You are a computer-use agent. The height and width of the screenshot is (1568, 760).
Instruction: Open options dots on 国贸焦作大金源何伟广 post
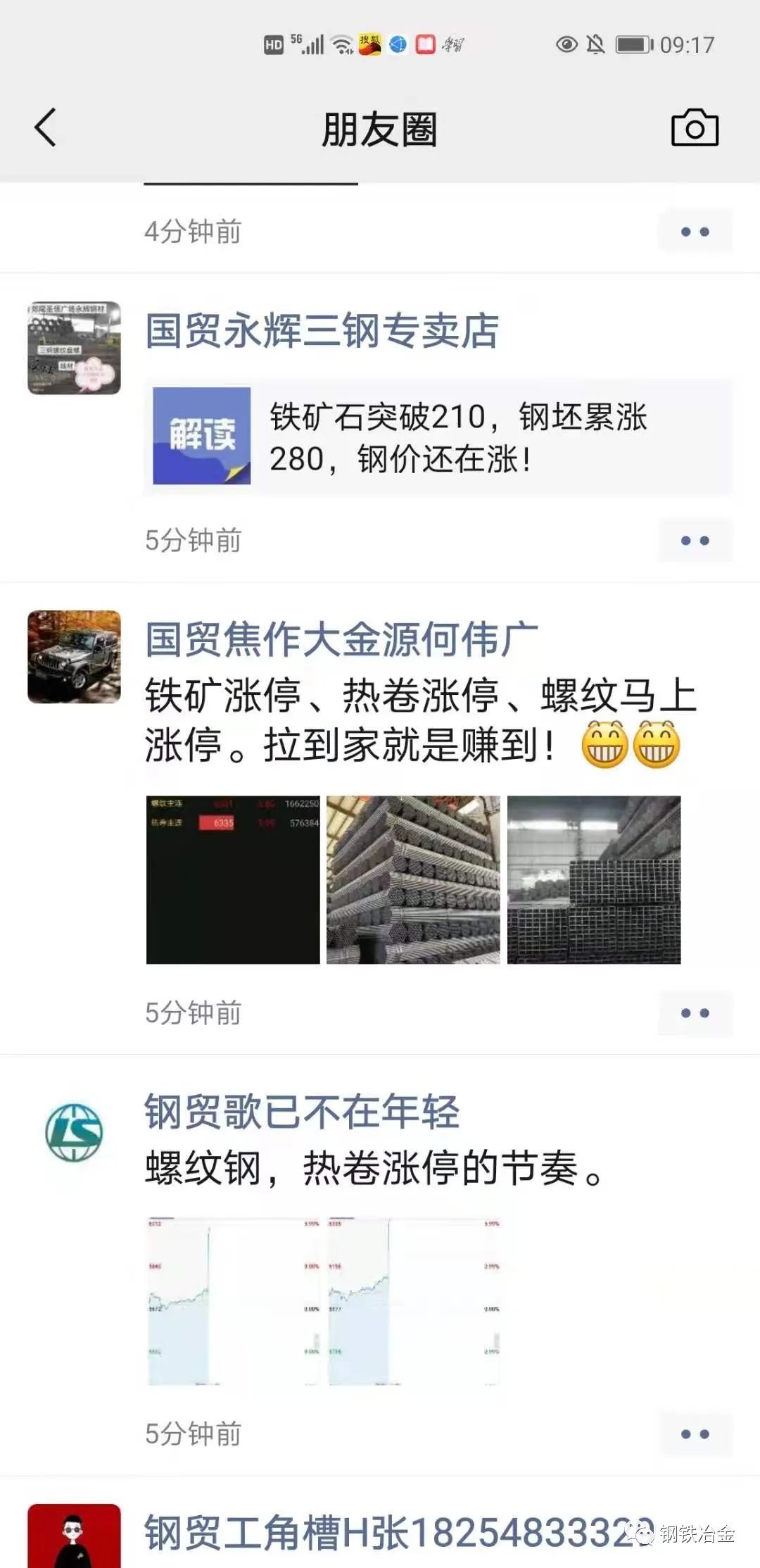[x=695, y=1013]
